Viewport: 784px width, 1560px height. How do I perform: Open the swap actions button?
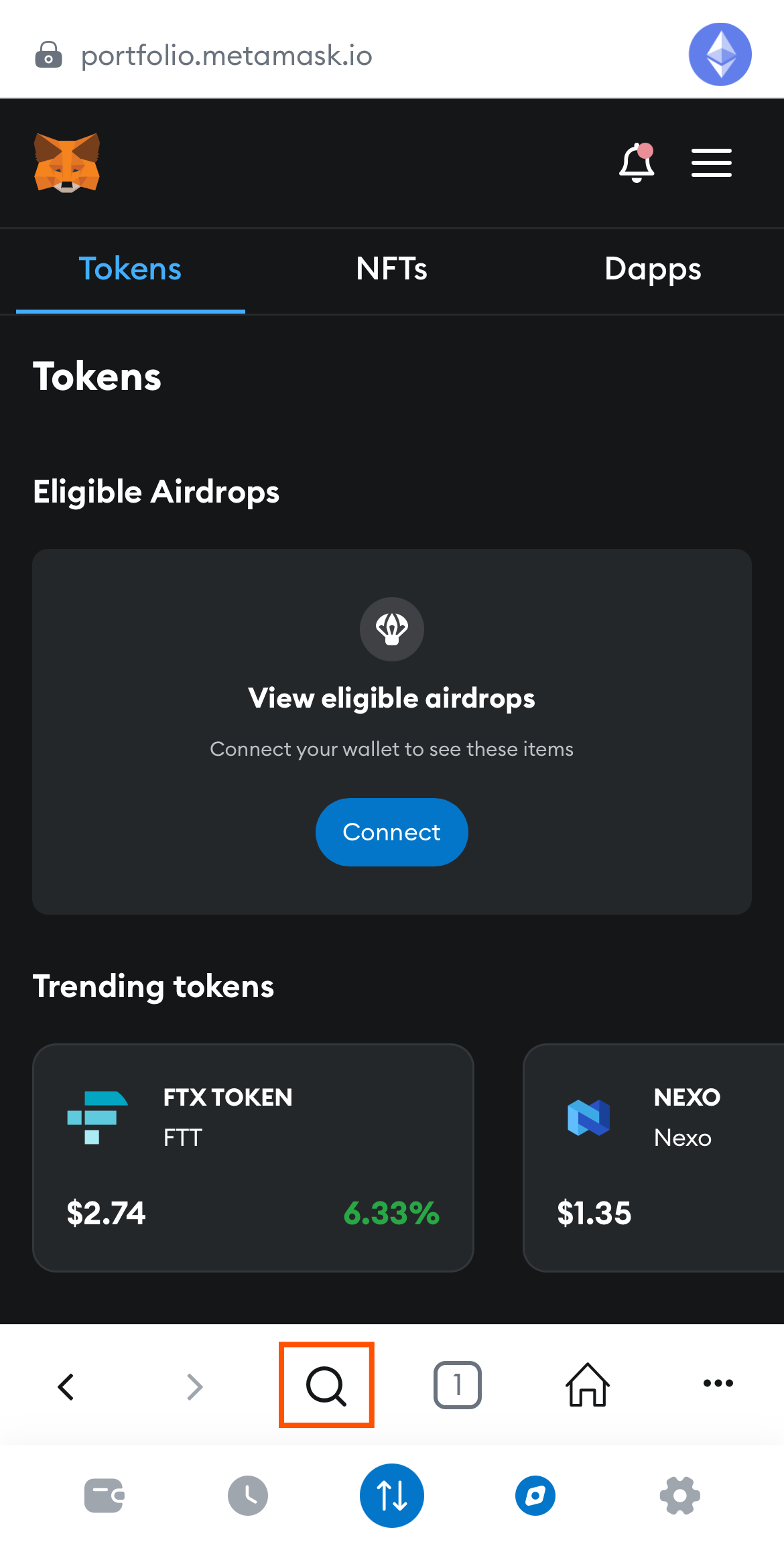point(391,1496)
